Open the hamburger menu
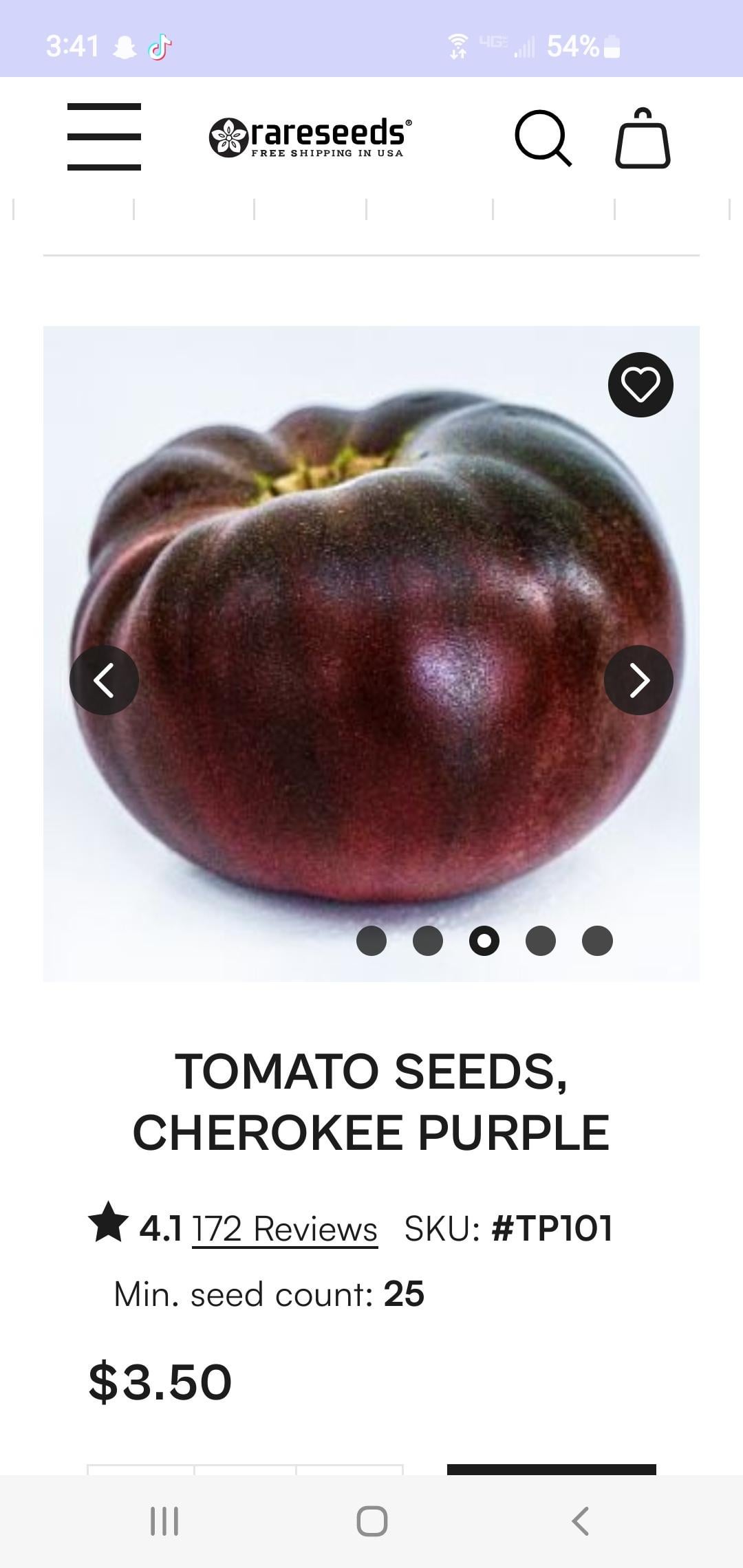The image size is (743, 1568). [104, 136]
